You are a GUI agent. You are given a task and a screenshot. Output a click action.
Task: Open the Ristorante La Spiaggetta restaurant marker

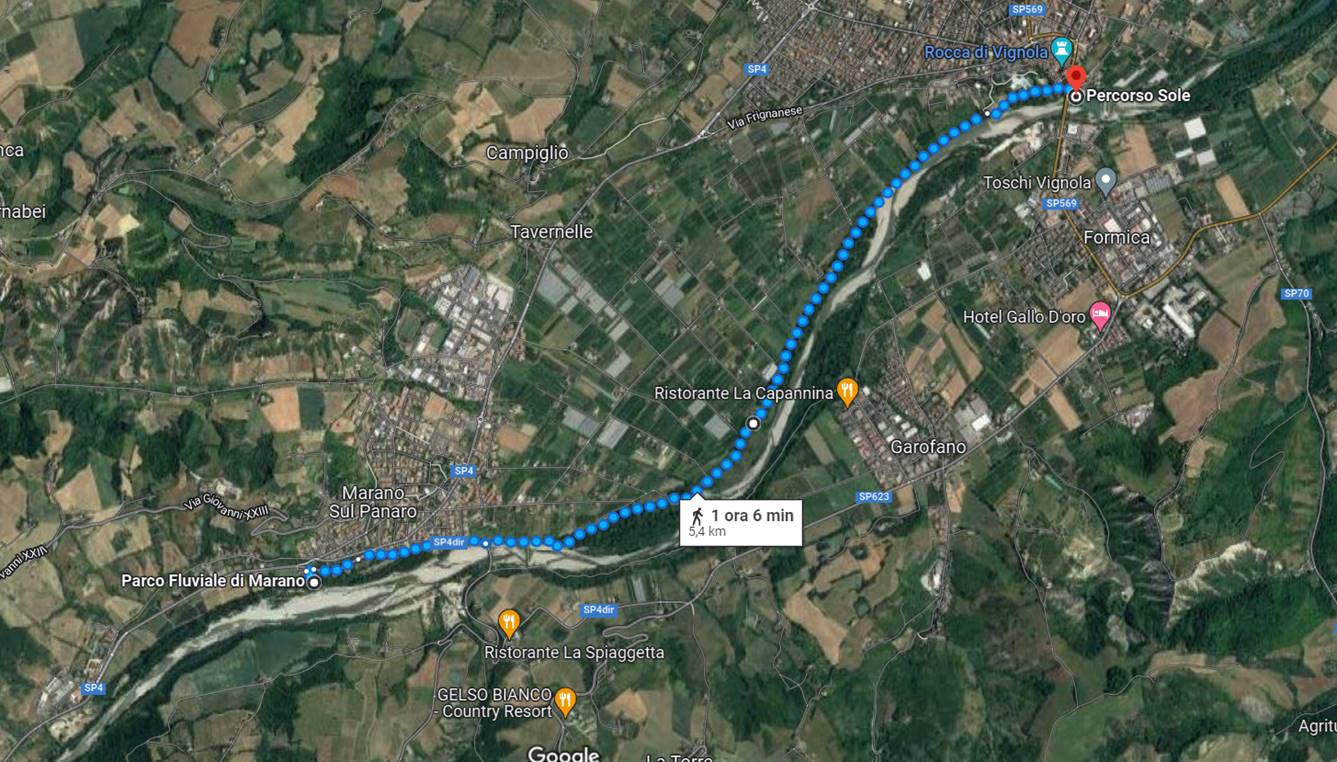point(509,623)
